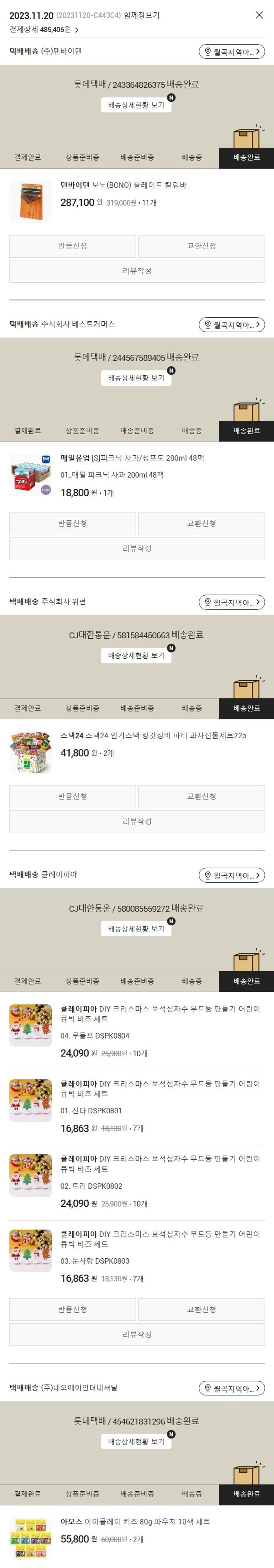The image size is (274, 1568).
Task: Open 매일유업 피크닉 사과 product
Action: click(132, 458)
